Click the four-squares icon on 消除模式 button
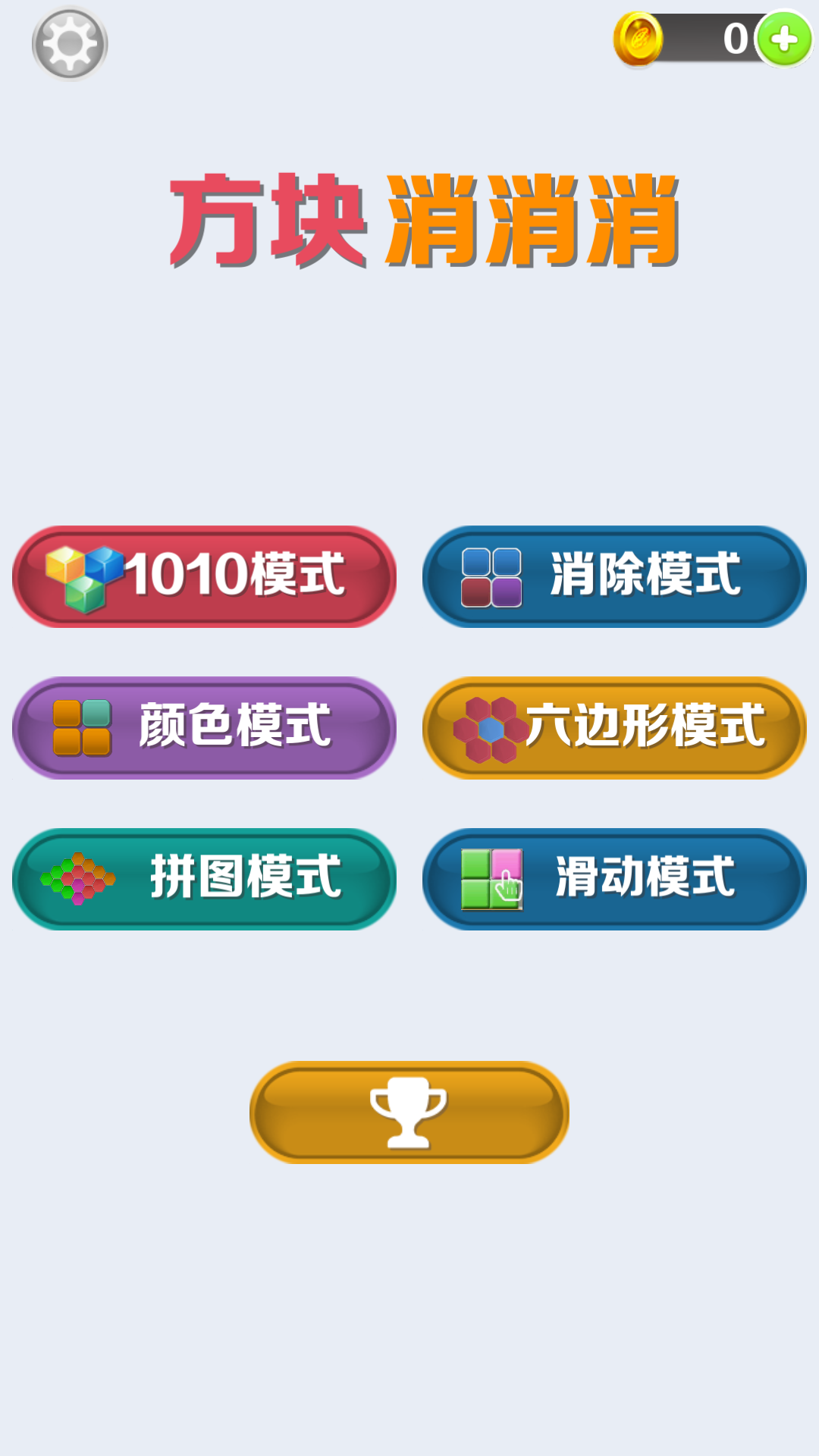Image resolution: width=819 pixels, height=1456 pixels. [493, 578]
